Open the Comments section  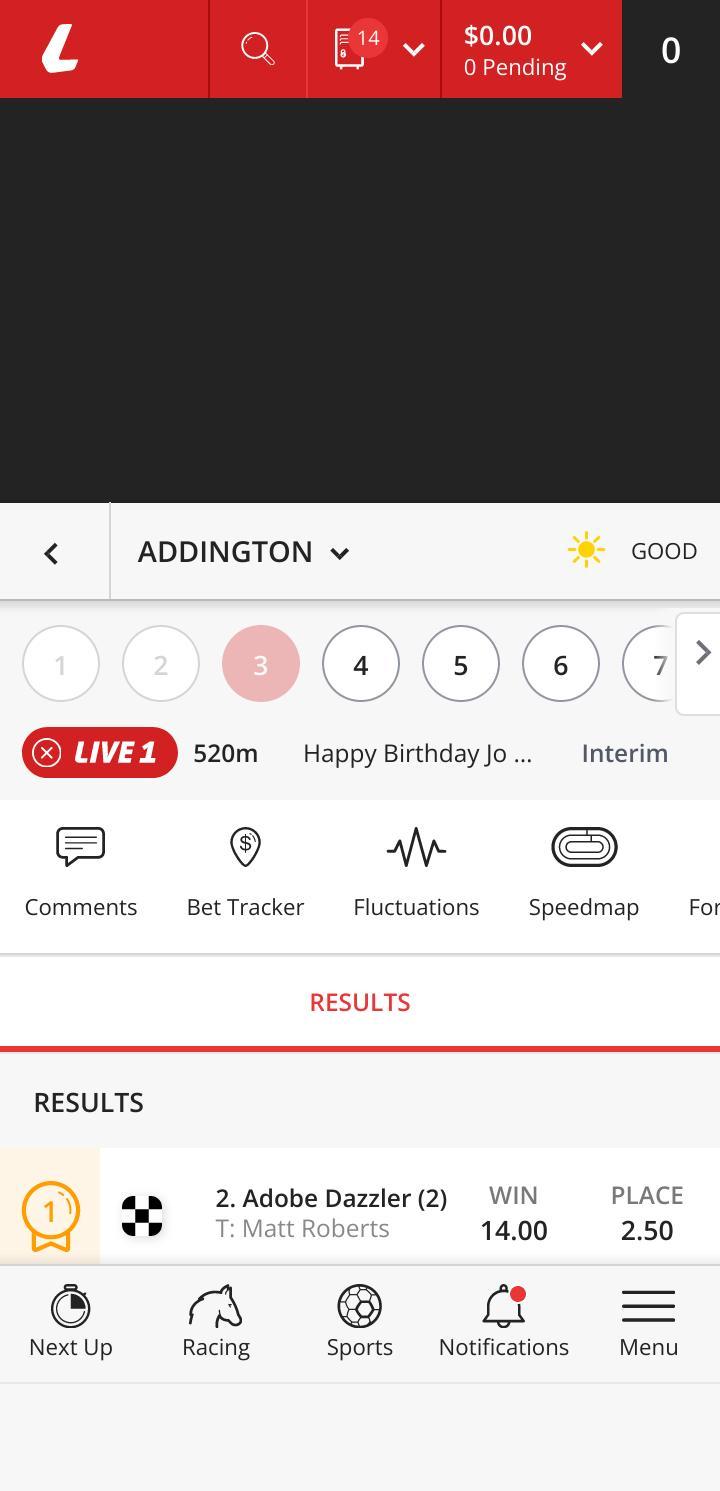click(x=80, y=870)
